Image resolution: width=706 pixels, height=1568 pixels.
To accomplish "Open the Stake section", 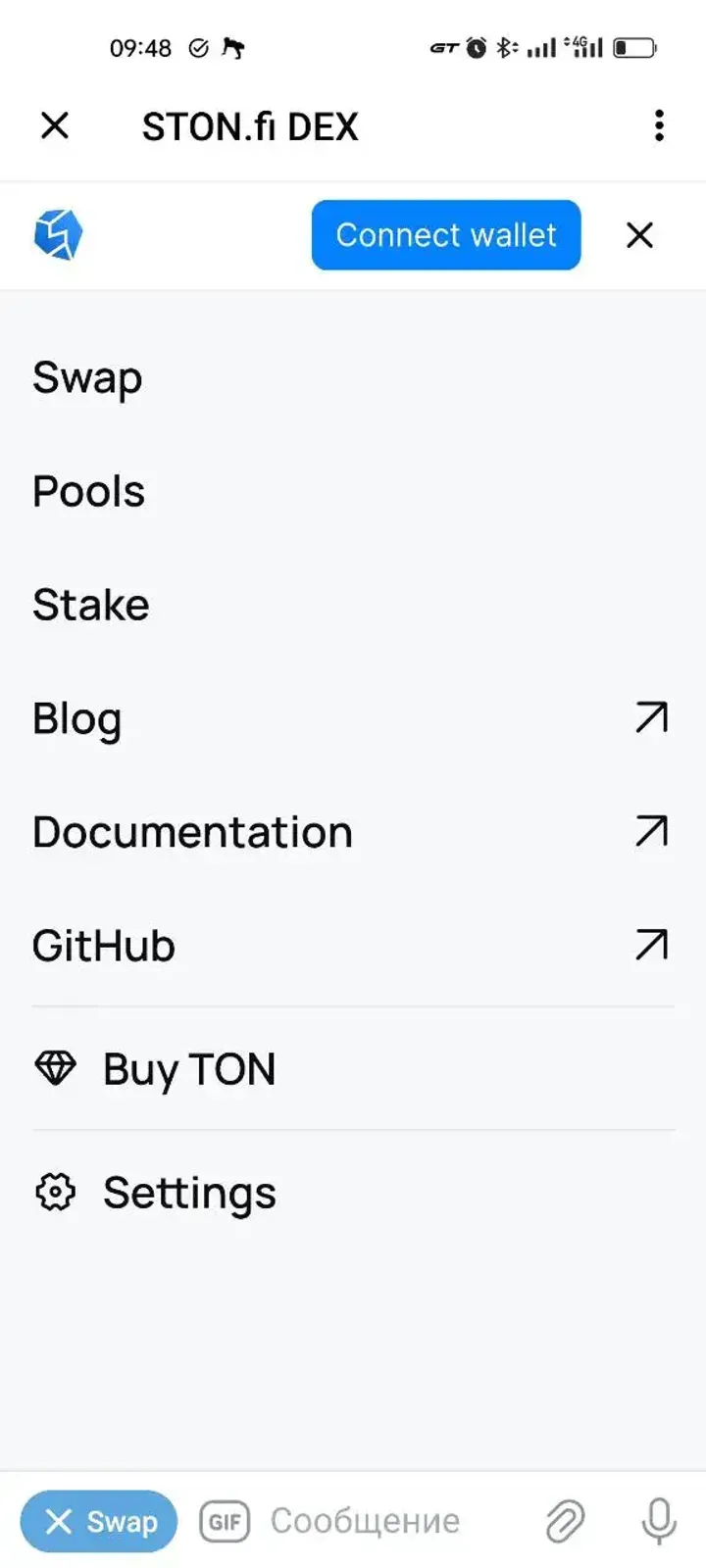I will (x=90, y=605).
